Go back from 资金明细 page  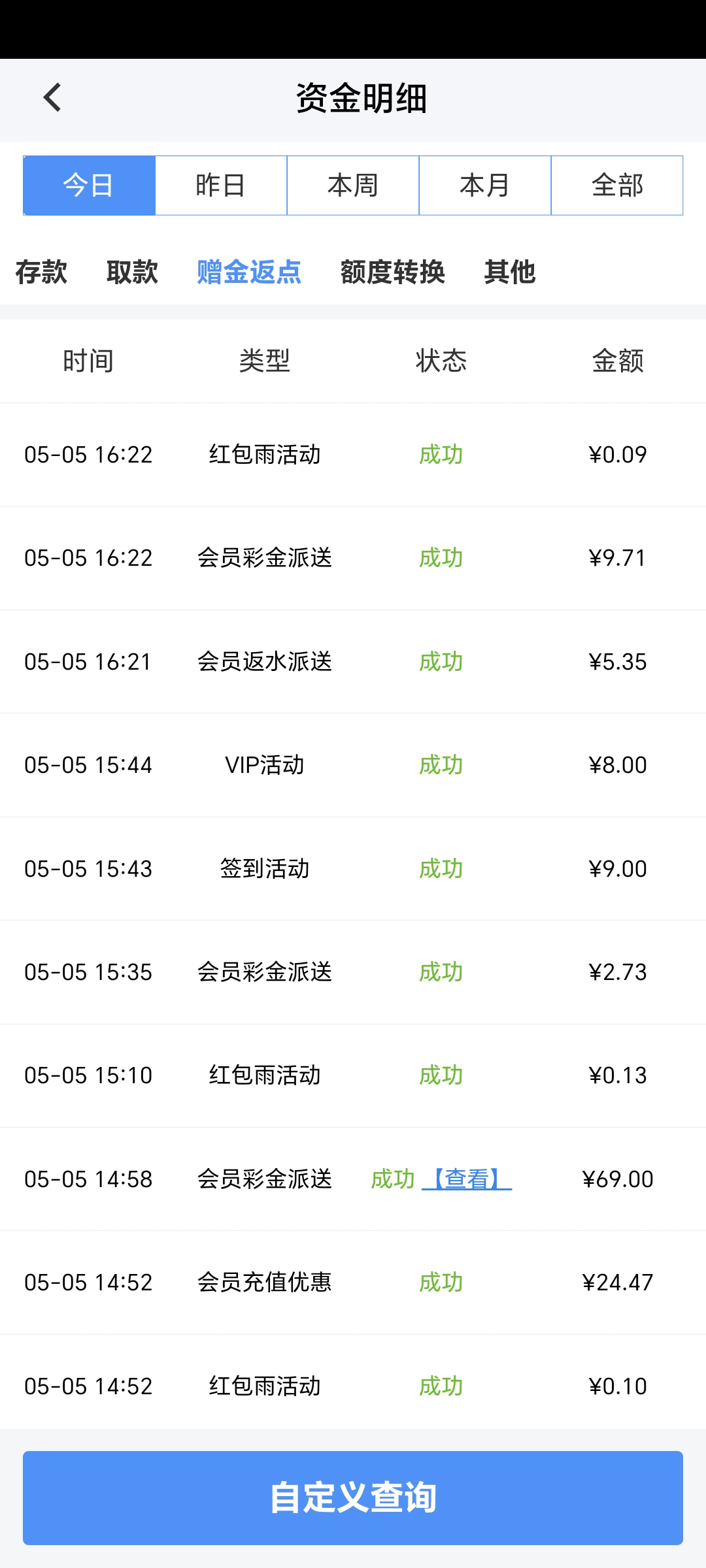[x=52, y=98]
